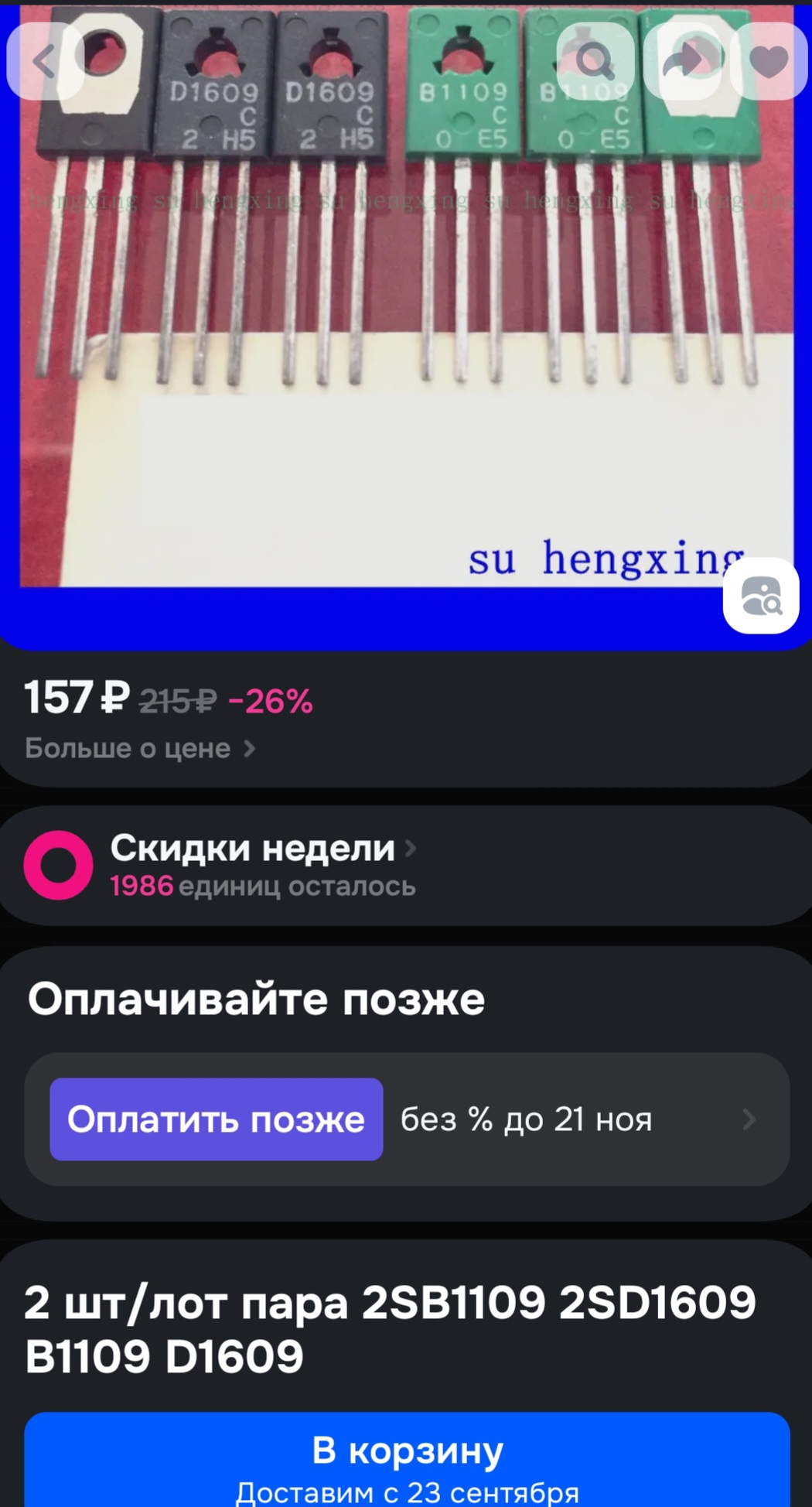Open the search icon over the product photo
The height and width of the screenshot is (1507, 812).
595,61
